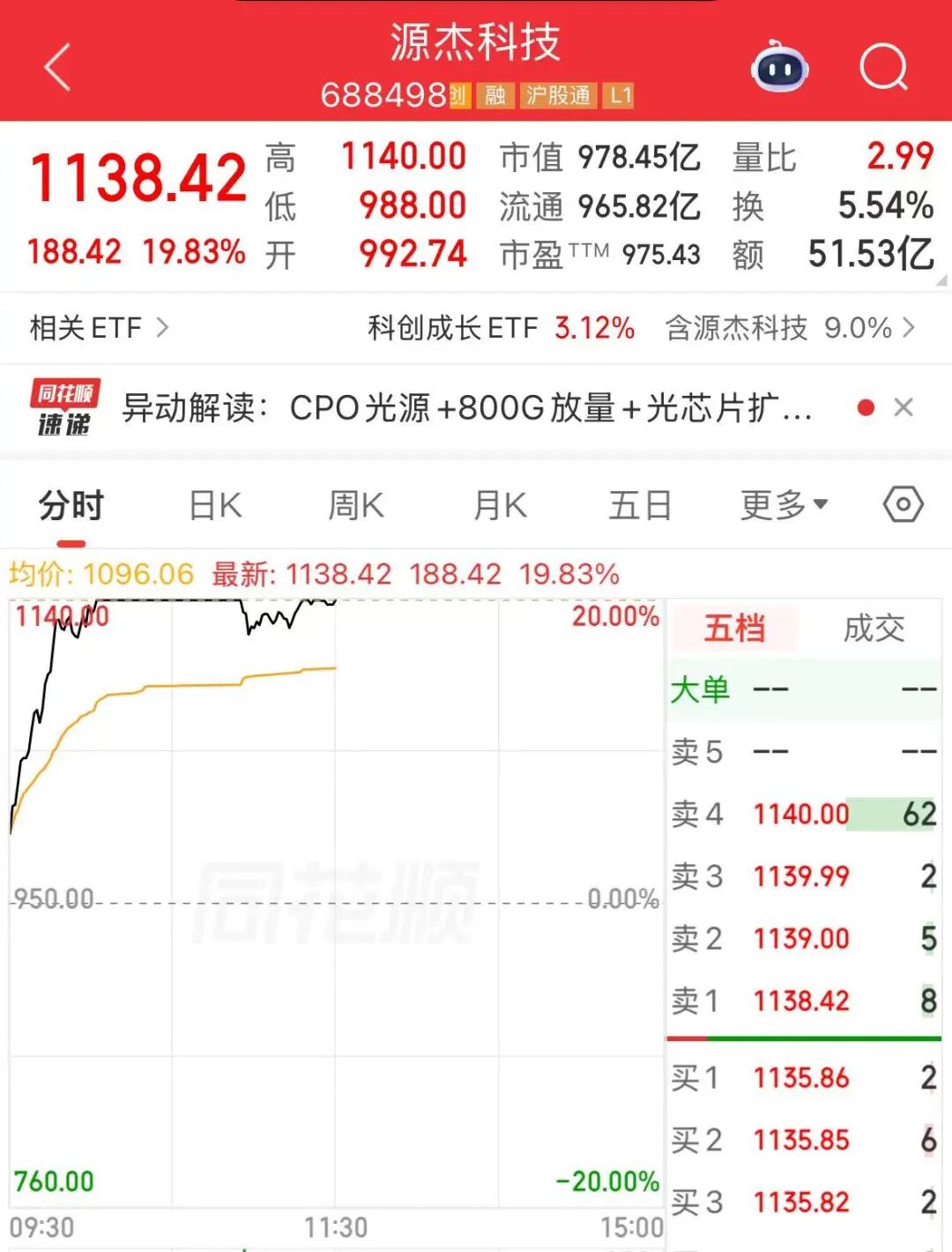This screenshot has width=952, height=1252.
Task: Expand the 更多 chart options dropdown
Action: (784, 506)
